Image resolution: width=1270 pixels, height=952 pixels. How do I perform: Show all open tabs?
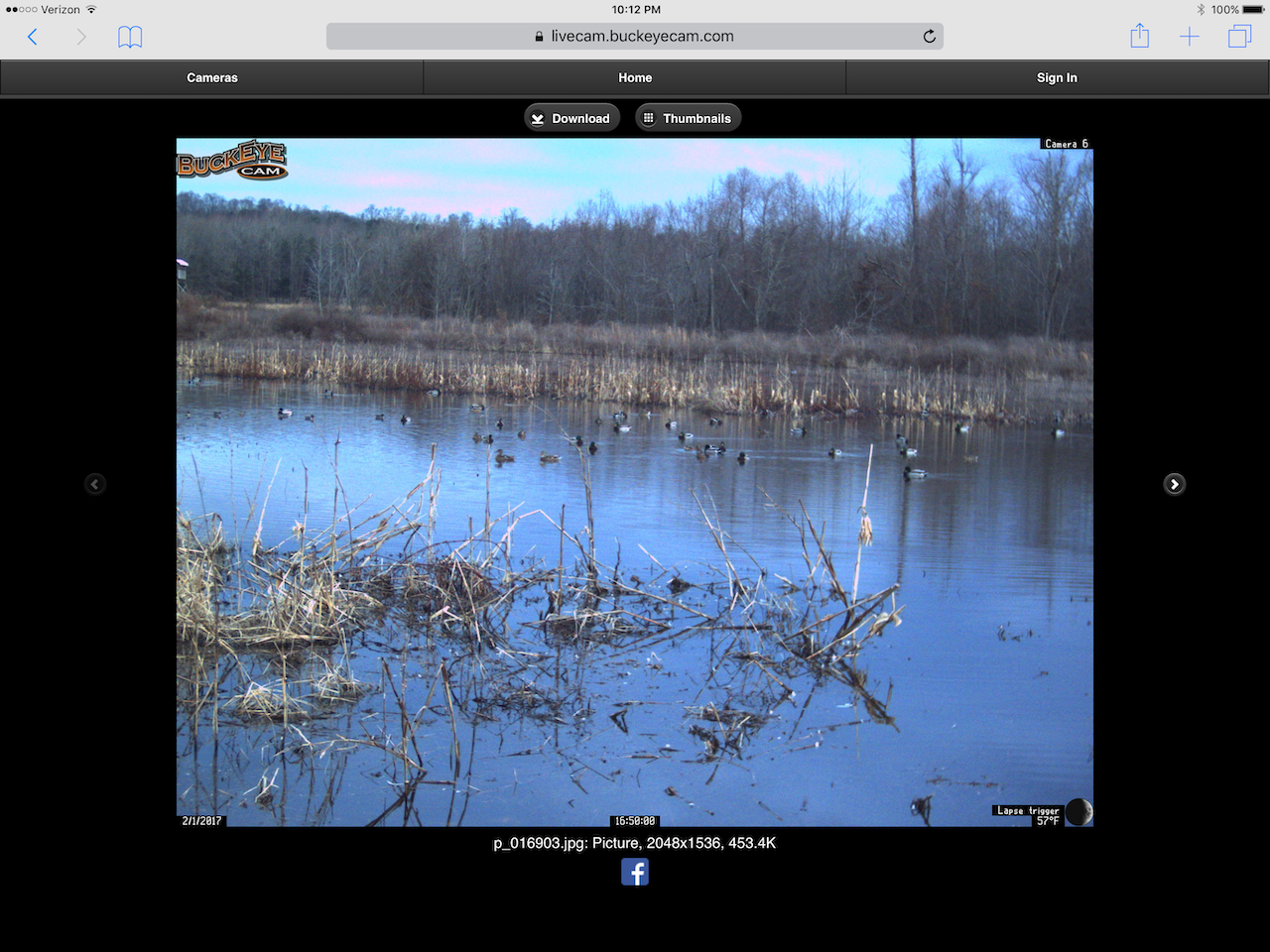[1239, 37]
